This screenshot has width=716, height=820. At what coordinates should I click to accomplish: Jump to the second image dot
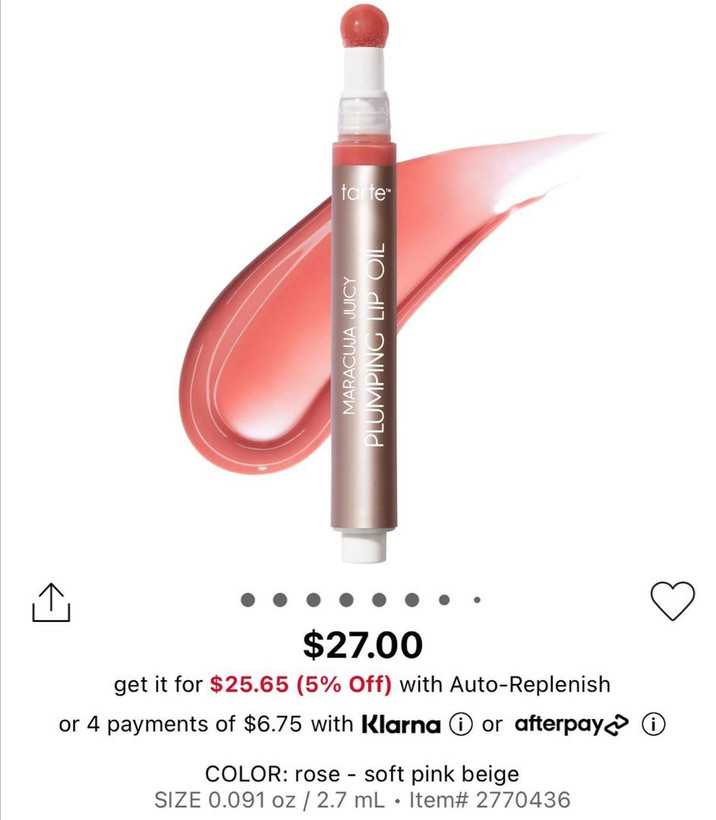pos(281,600)
